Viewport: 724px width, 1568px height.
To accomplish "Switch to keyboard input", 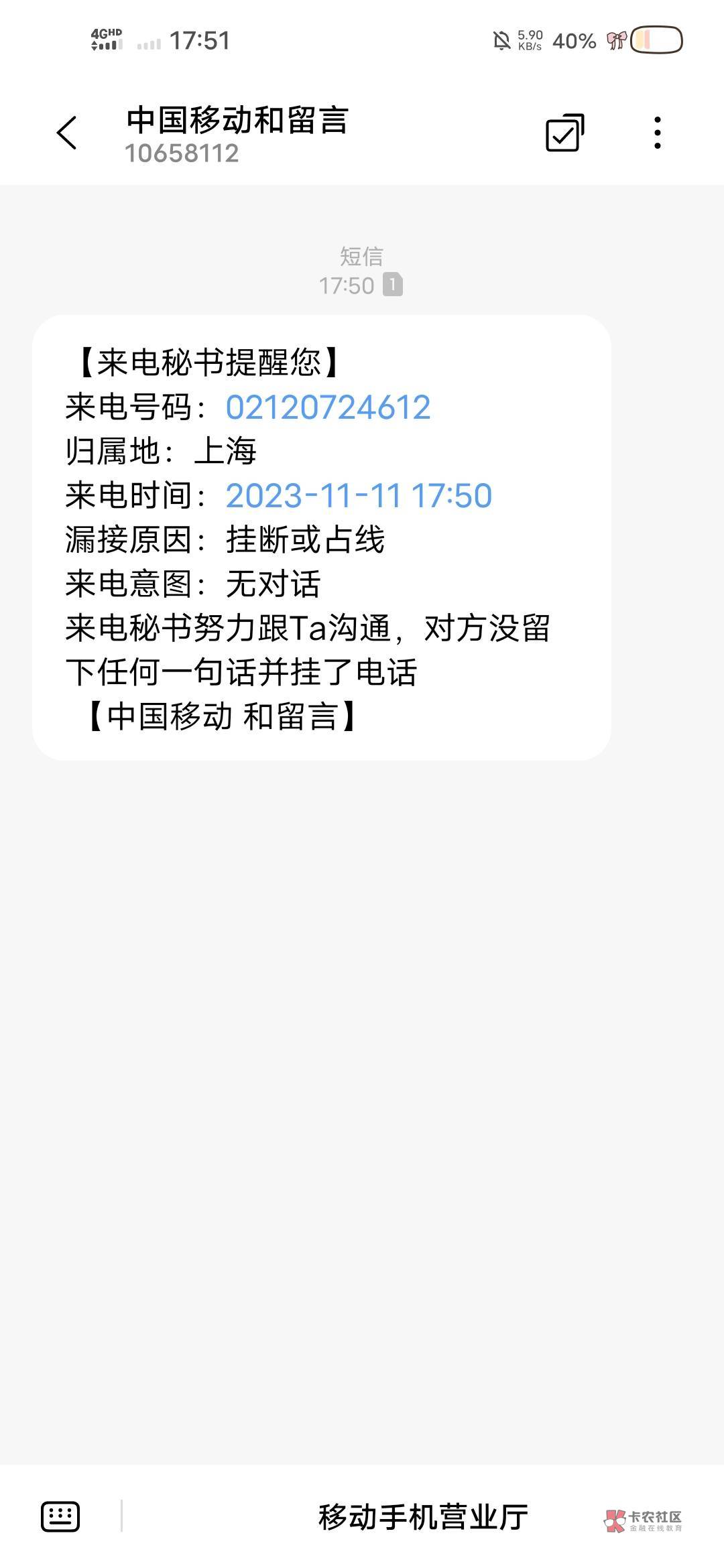I will click(x=60, y=1517).
